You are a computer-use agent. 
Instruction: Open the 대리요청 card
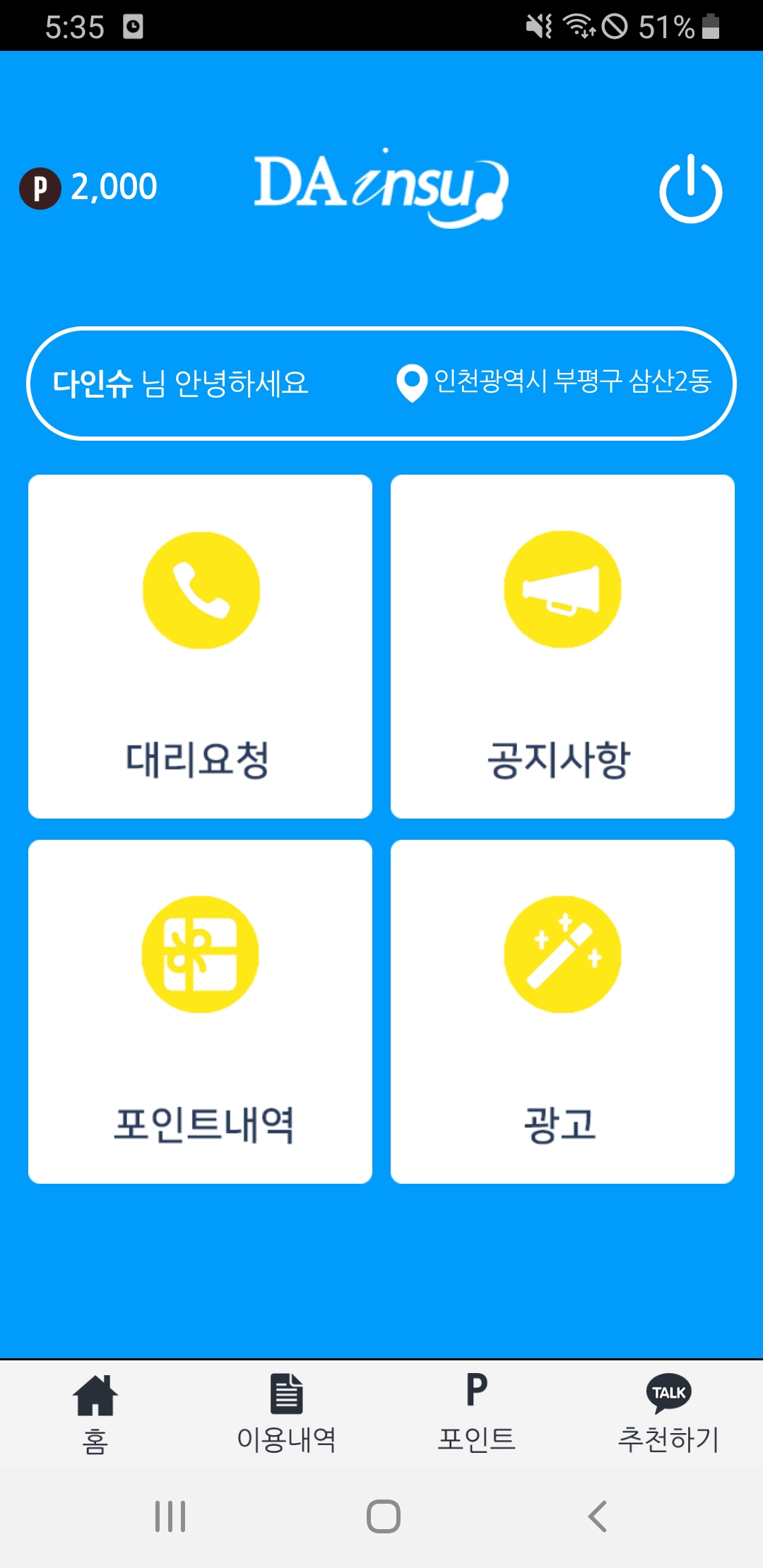[200, 646]
